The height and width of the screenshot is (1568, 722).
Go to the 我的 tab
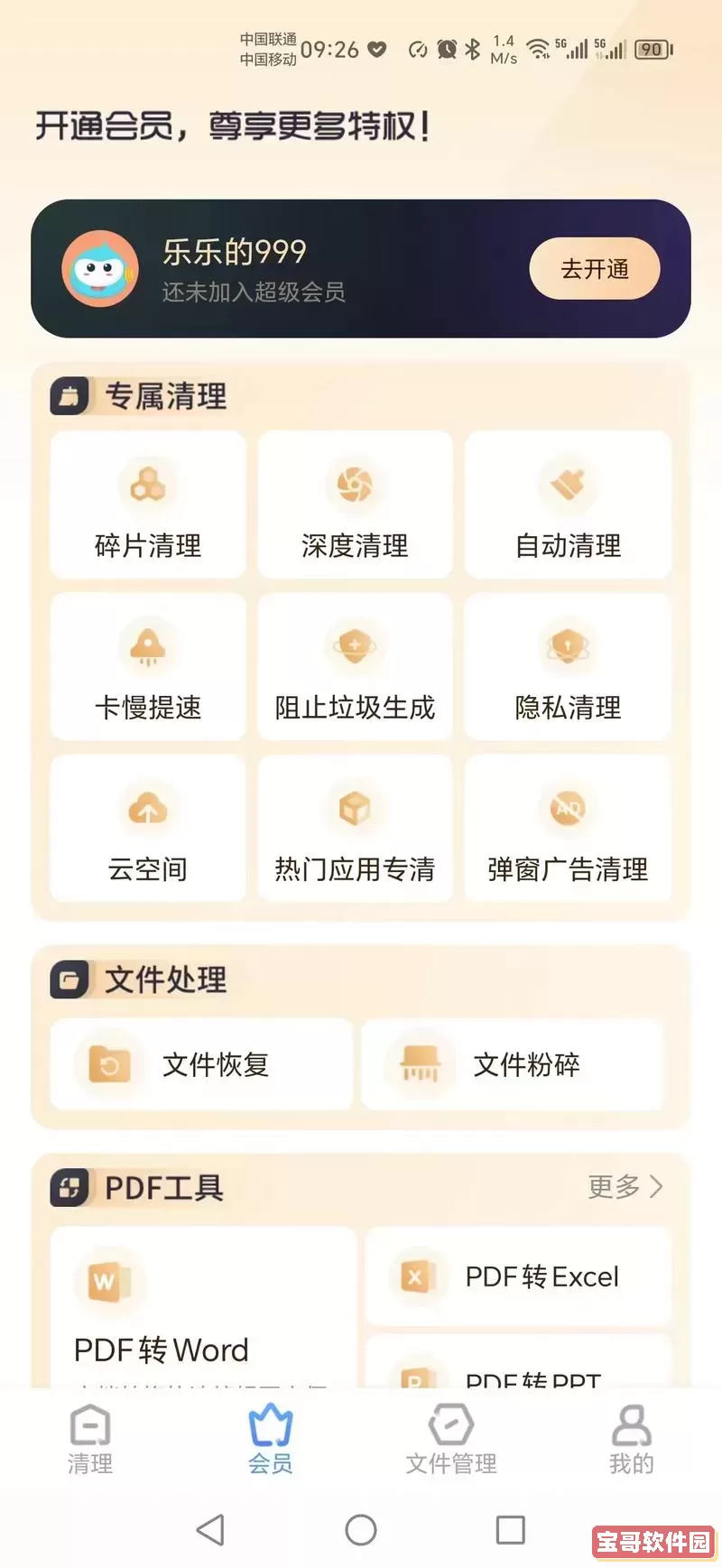click(631, 1440)
